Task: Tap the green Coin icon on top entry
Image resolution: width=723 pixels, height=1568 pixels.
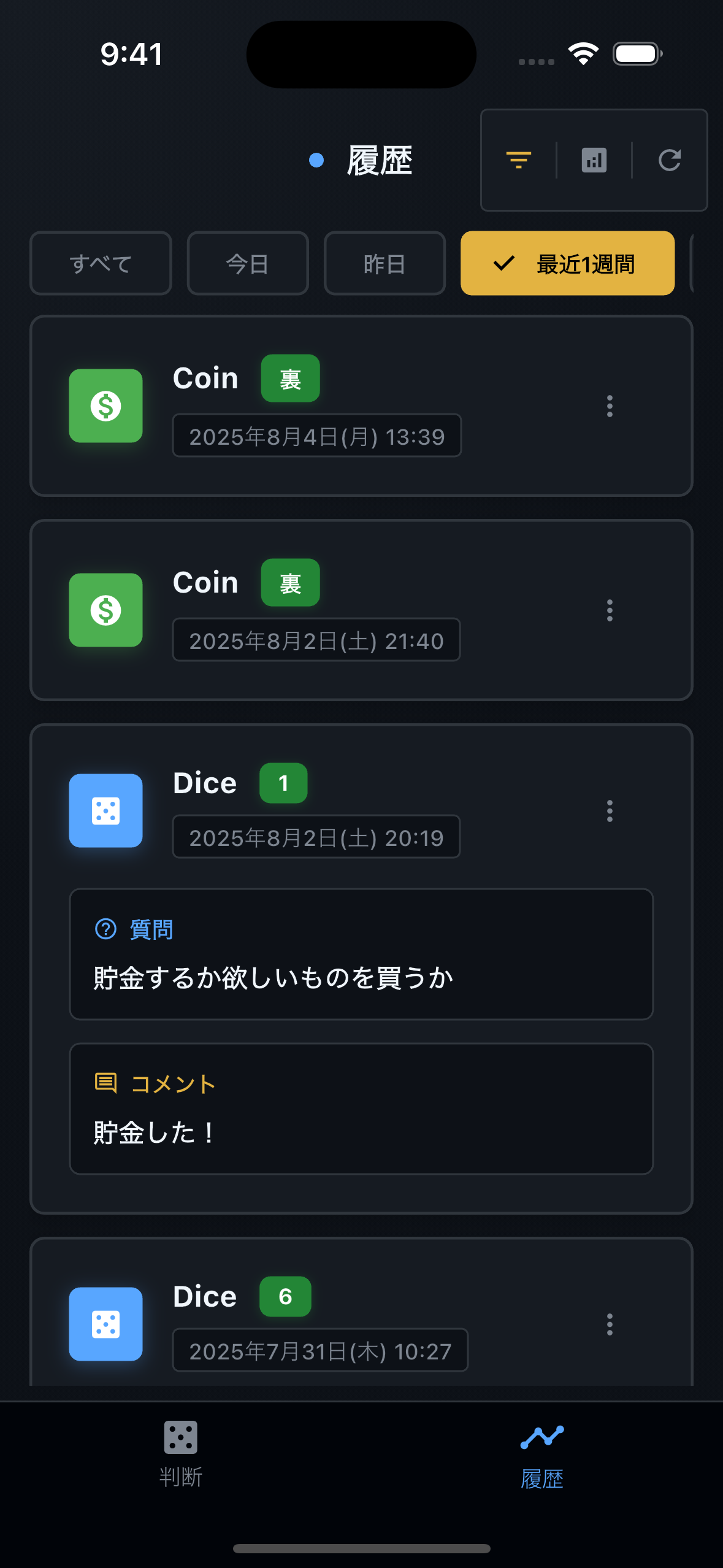Action: pos(105,406)
